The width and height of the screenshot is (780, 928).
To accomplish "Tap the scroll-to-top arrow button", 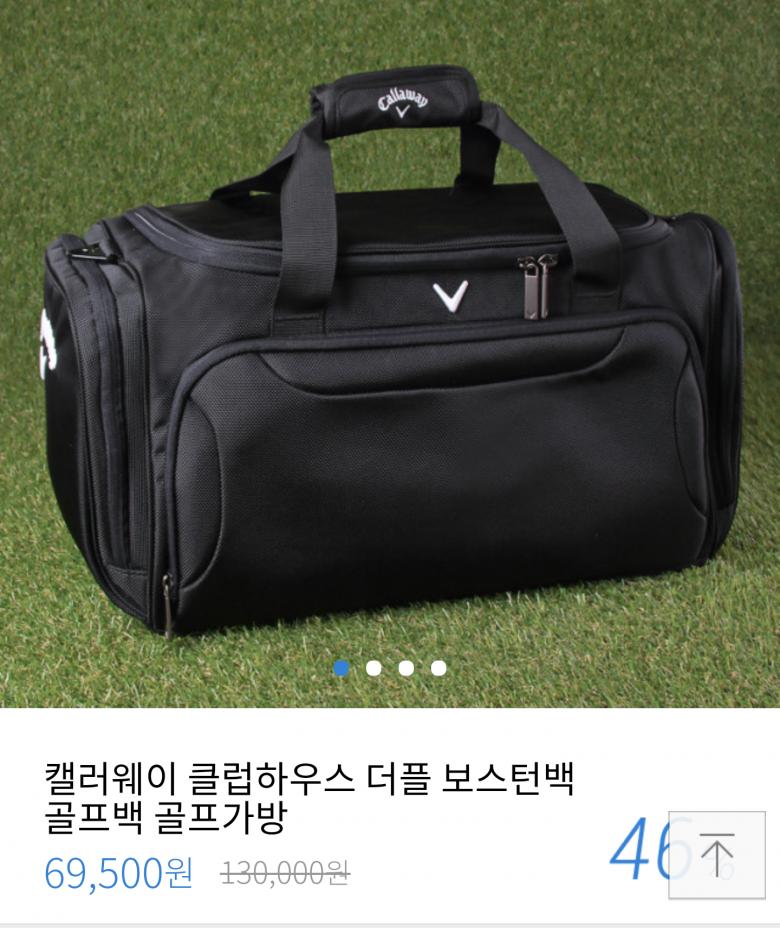I will coord(716,855).
